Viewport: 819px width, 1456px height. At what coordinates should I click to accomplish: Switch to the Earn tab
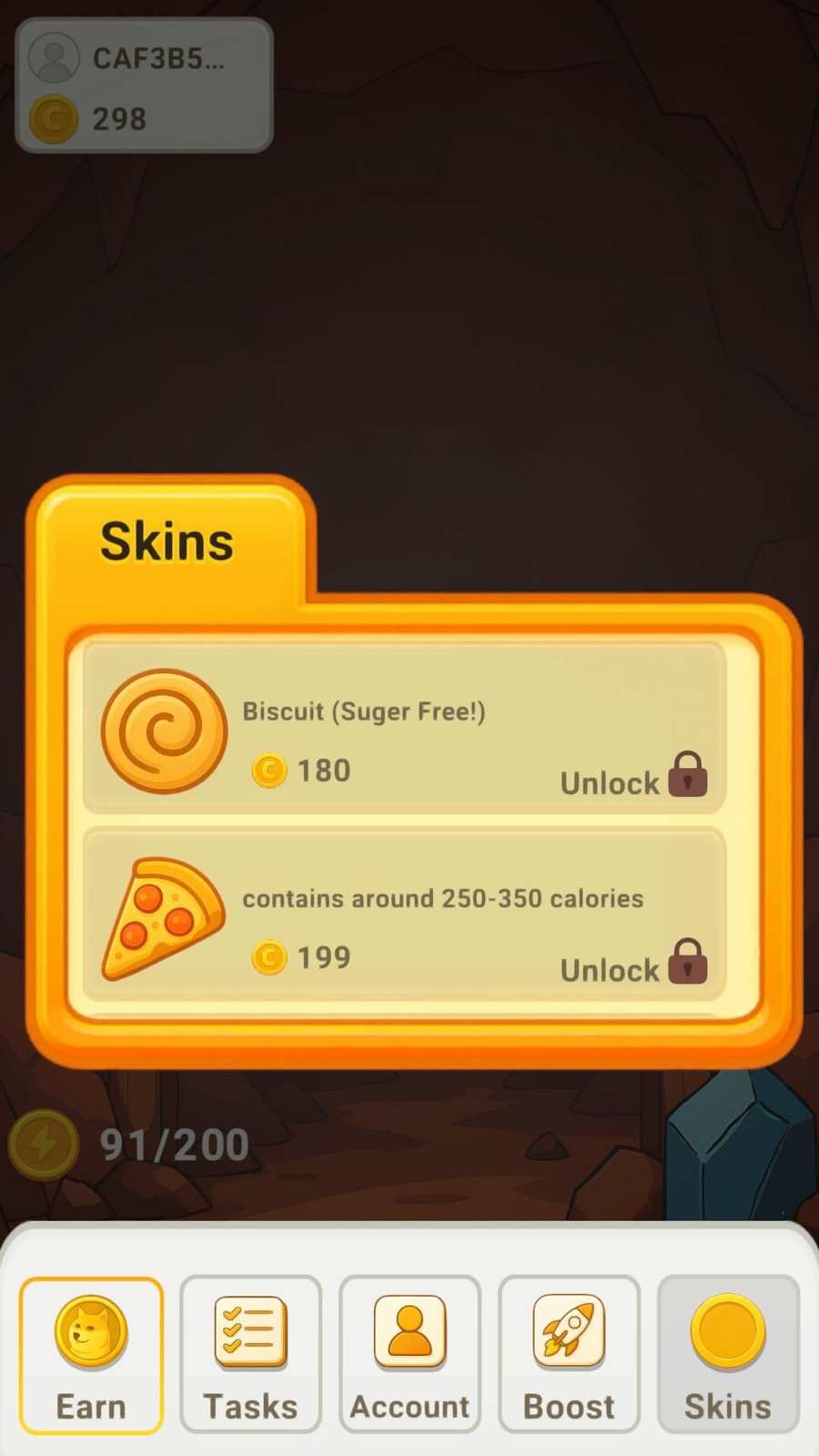[91, 1354]
